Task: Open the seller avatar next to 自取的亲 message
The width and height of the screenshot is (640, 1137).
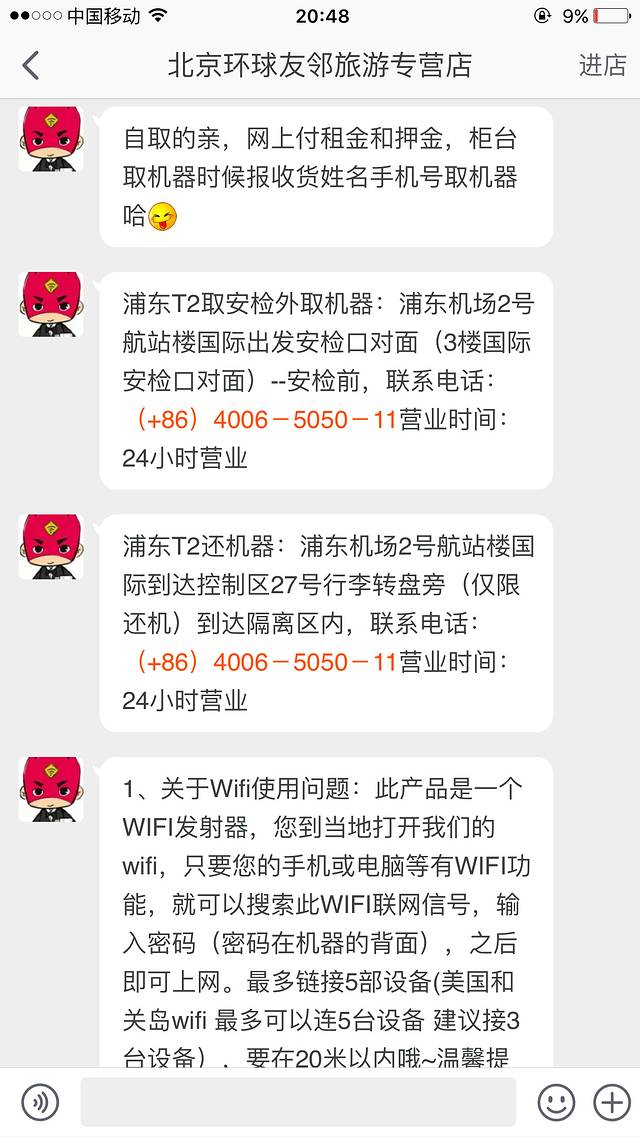Action: 51,139
